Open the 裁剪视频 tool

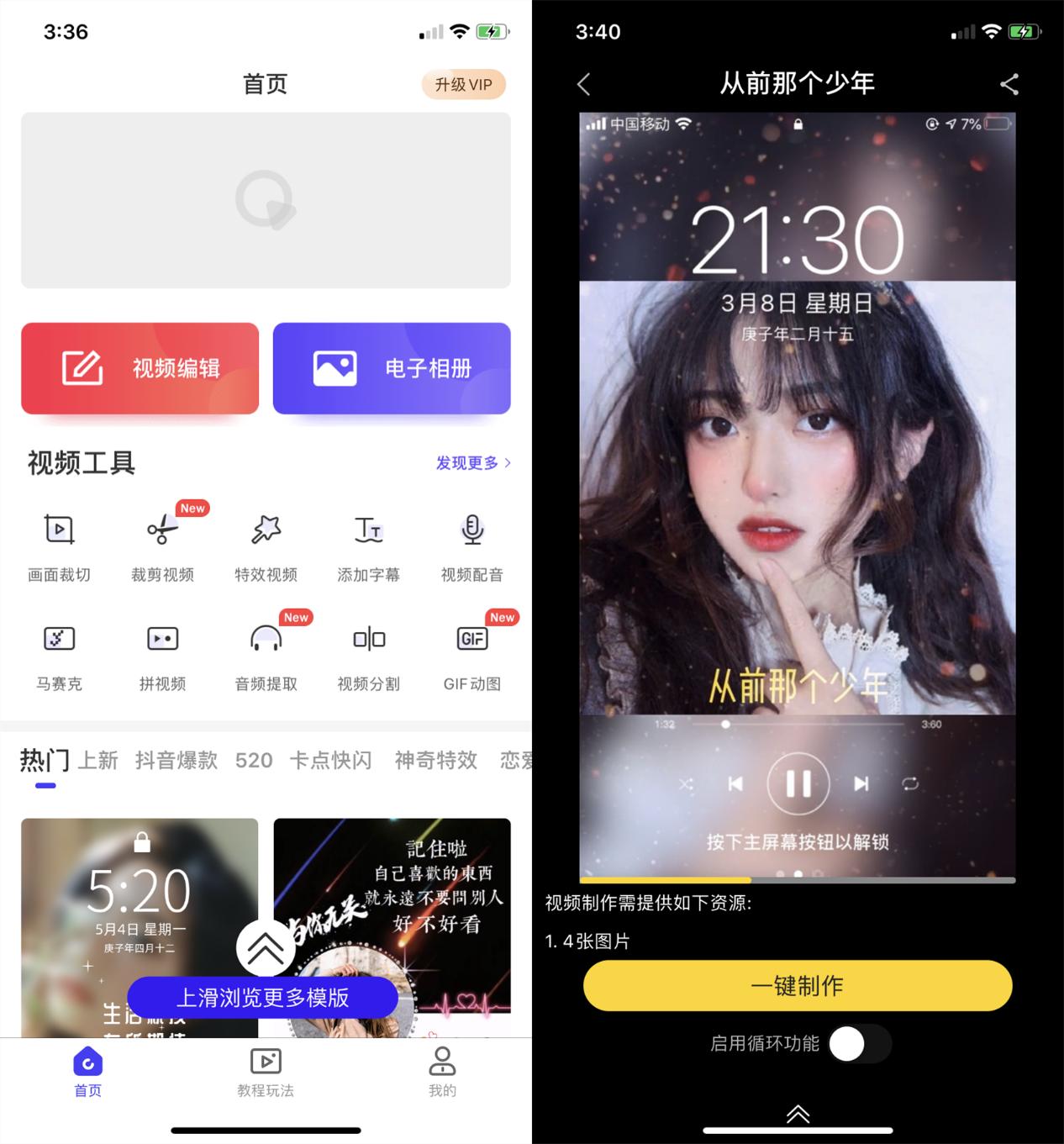pos(162,545)
